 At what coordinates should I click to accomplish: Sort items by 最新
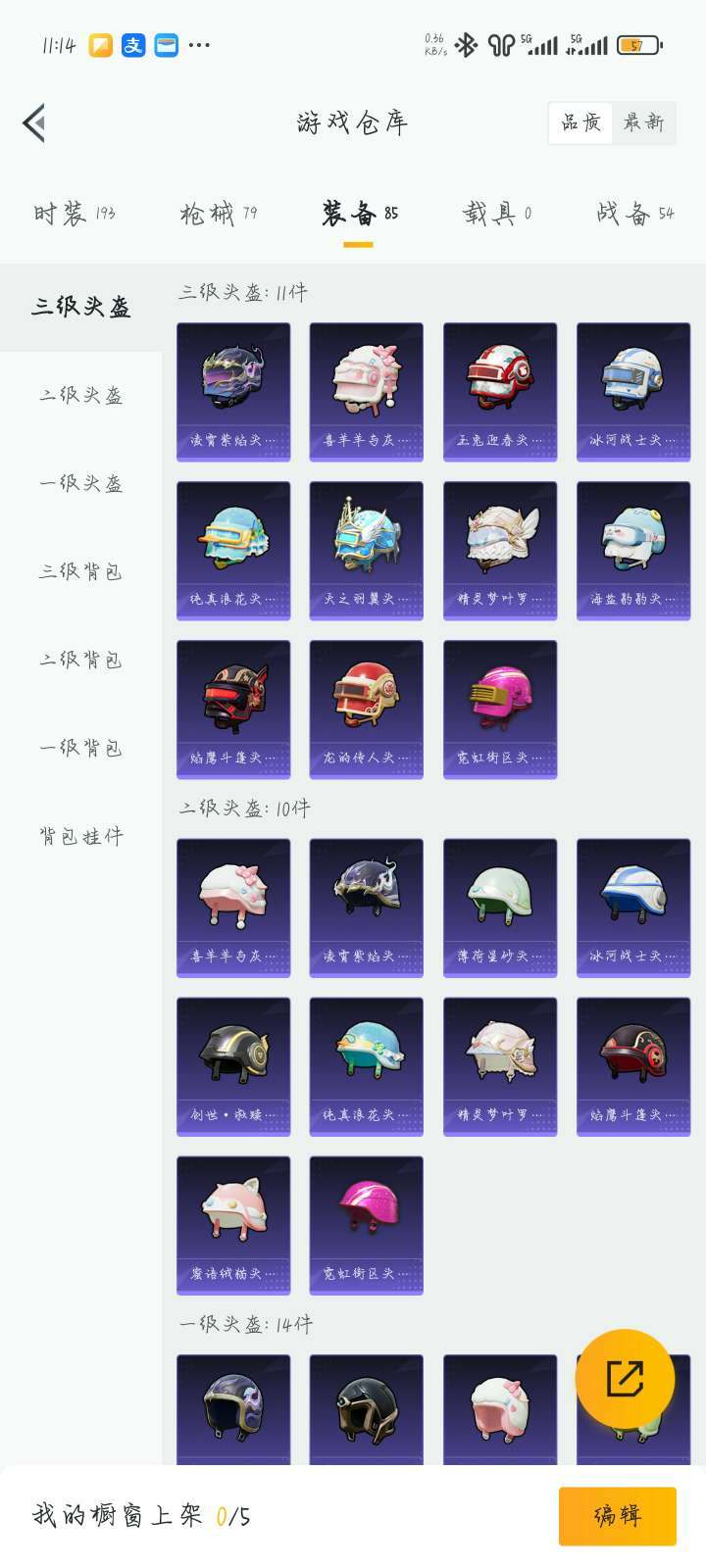pos(643,122)
